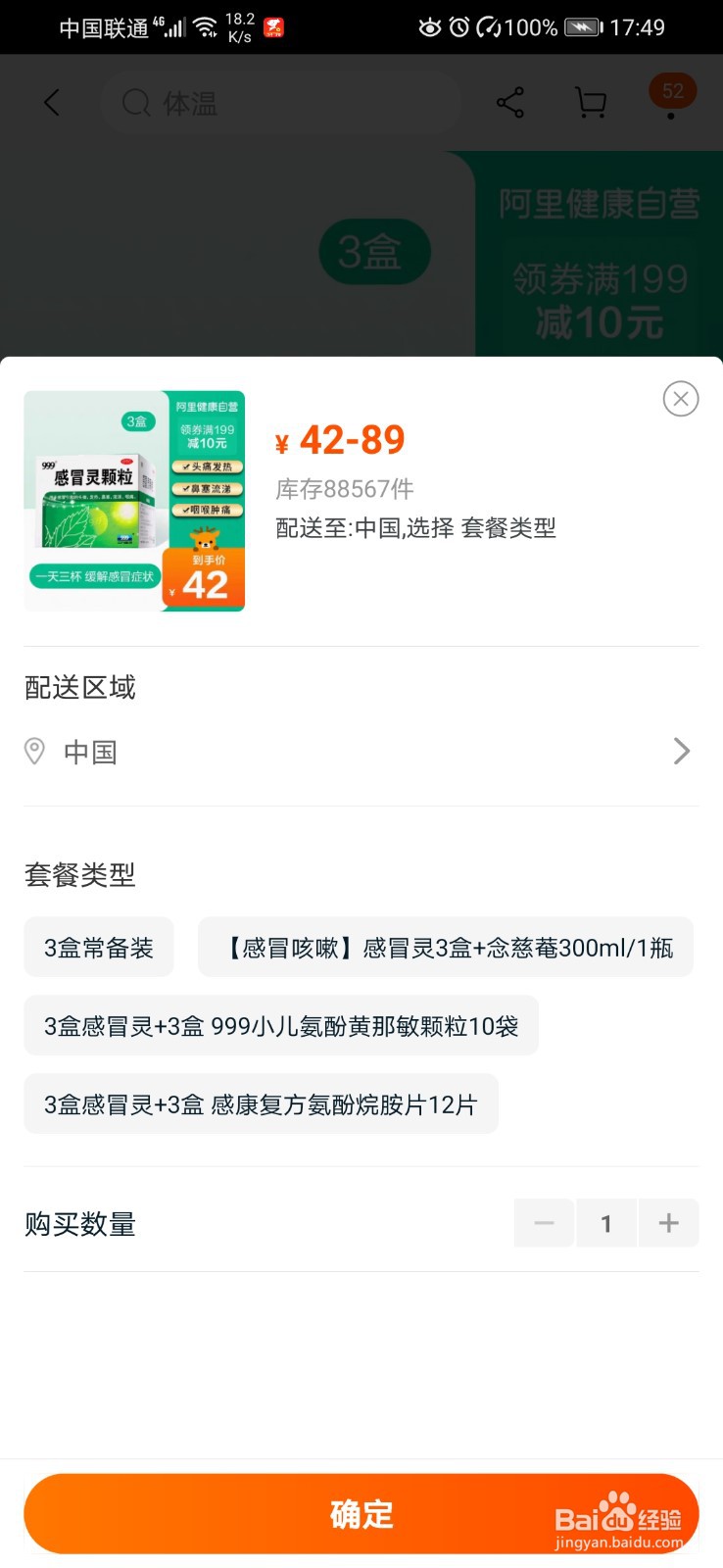This screenshot has height=1568, width=723.
Task: Confirm purchase with the 确定 button
Action: (x=361, y=1513)
